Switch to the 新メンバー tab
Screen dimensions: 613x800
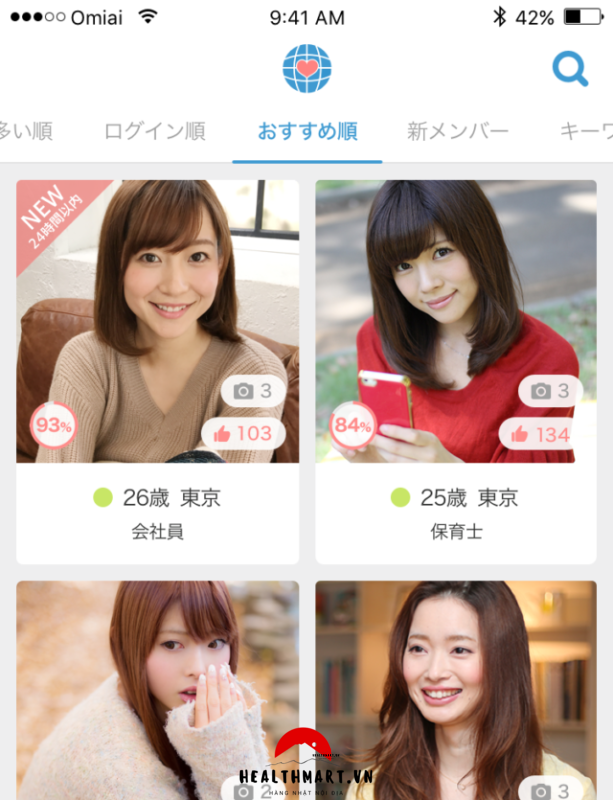(458, 131)
